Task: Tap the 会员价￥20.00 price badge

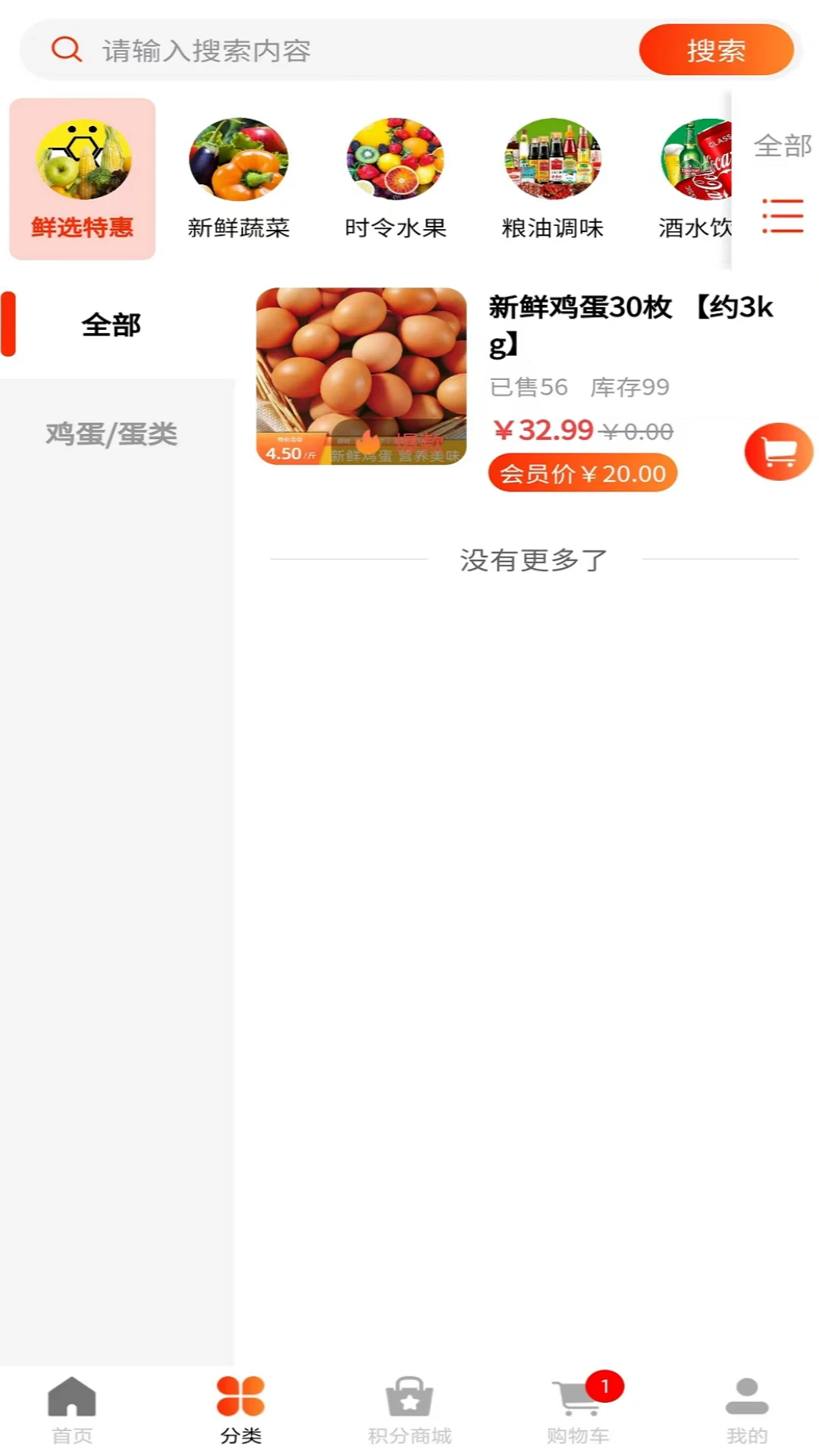Action: pyautogui.click(x=582, y=472)
